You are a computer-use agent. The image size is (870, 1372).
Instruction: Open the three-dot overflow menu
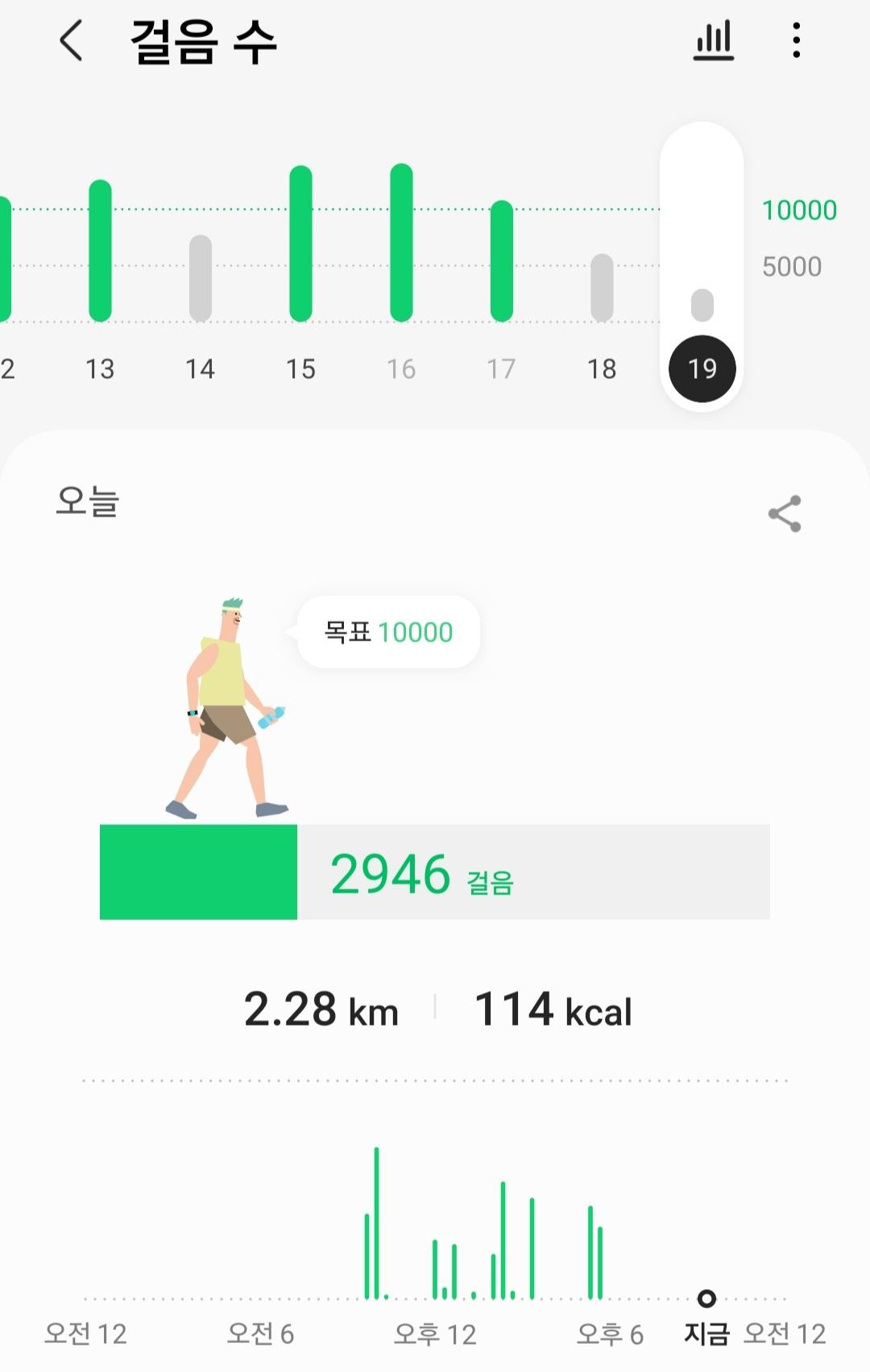pos(796,40)
